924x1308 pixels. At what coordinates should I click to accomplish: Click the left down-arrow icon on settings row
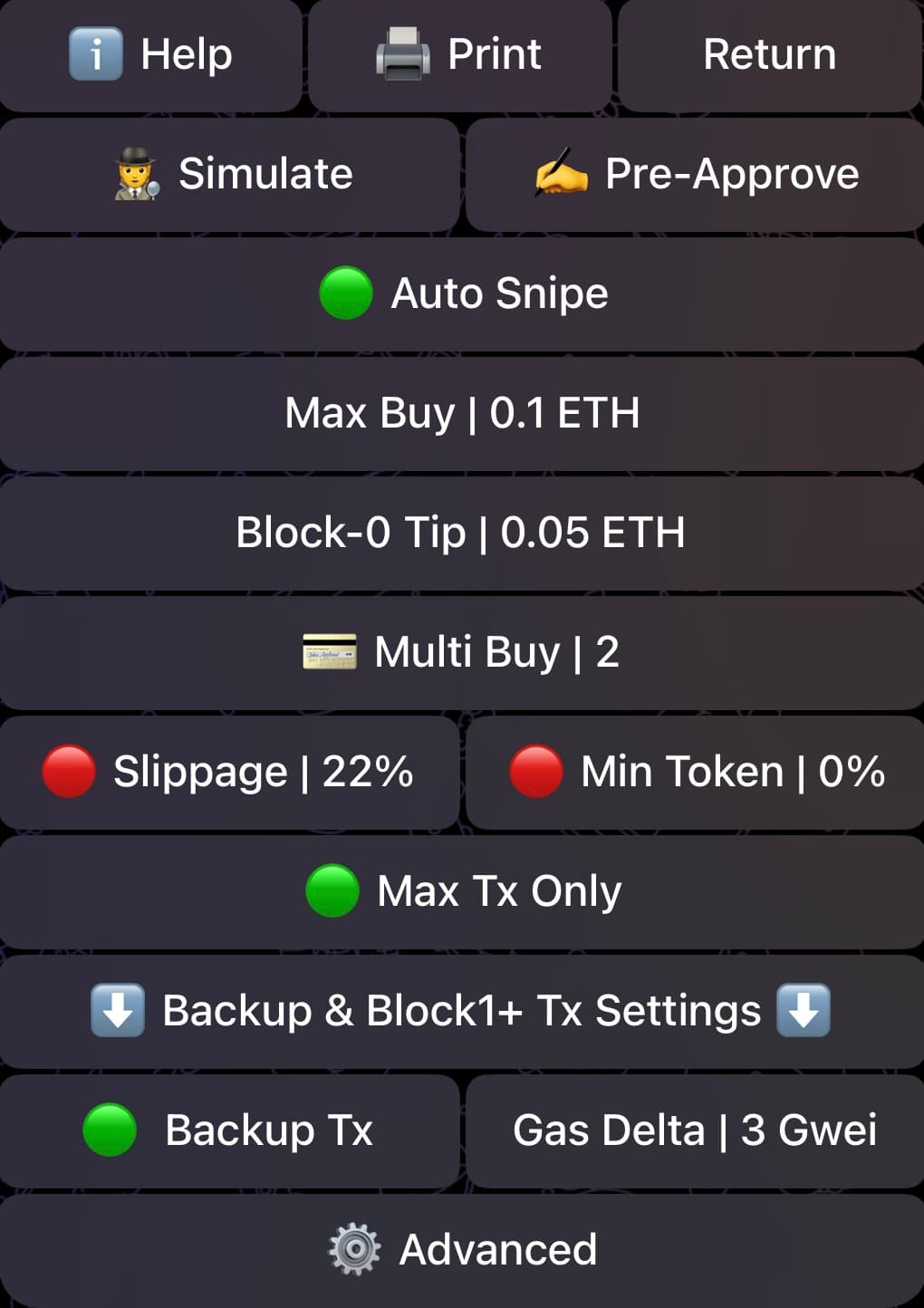(119, 1010)
